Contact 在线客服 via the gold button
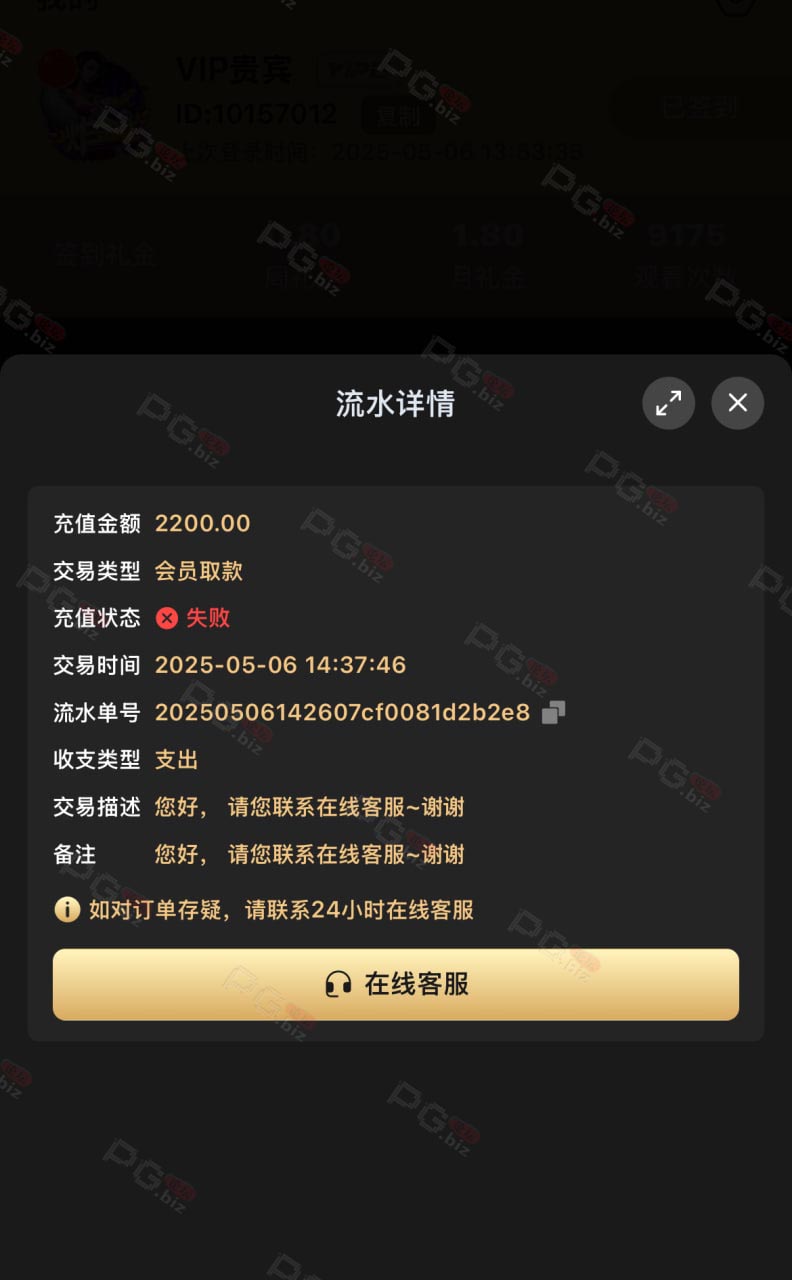This screenshot has height=1280, width=792. tap(396, 984)
